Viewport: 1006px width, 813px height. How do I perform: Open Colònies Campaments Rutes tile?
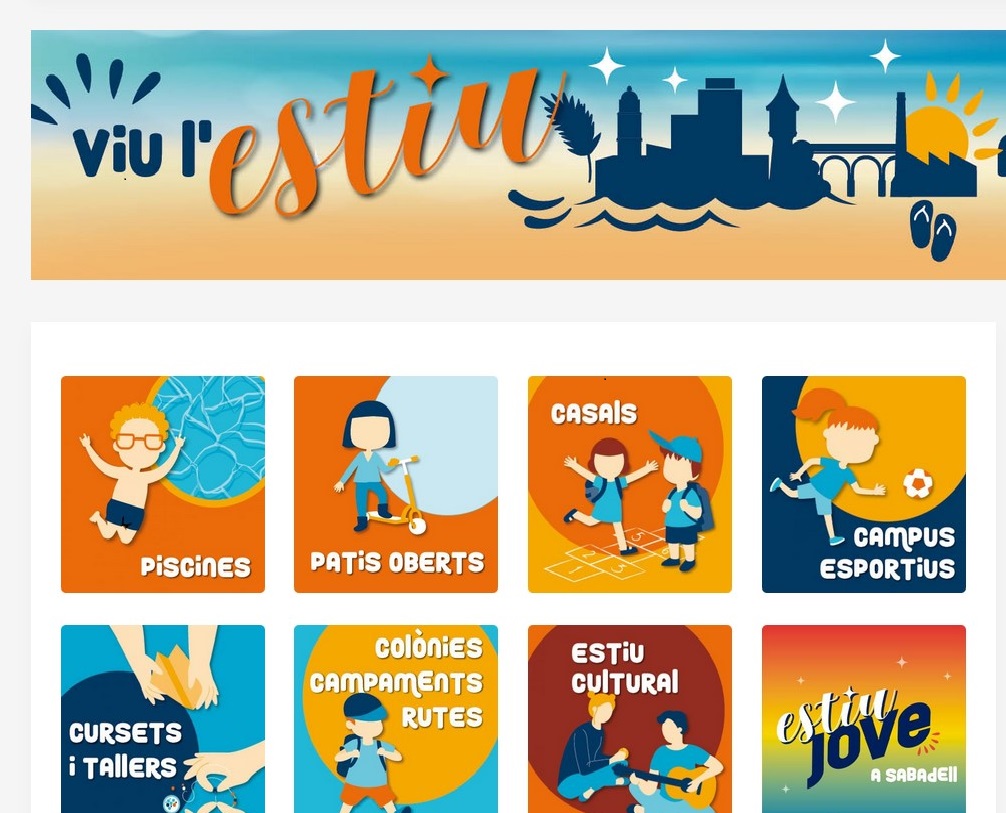pyautogui.click(x=396, y=718)
